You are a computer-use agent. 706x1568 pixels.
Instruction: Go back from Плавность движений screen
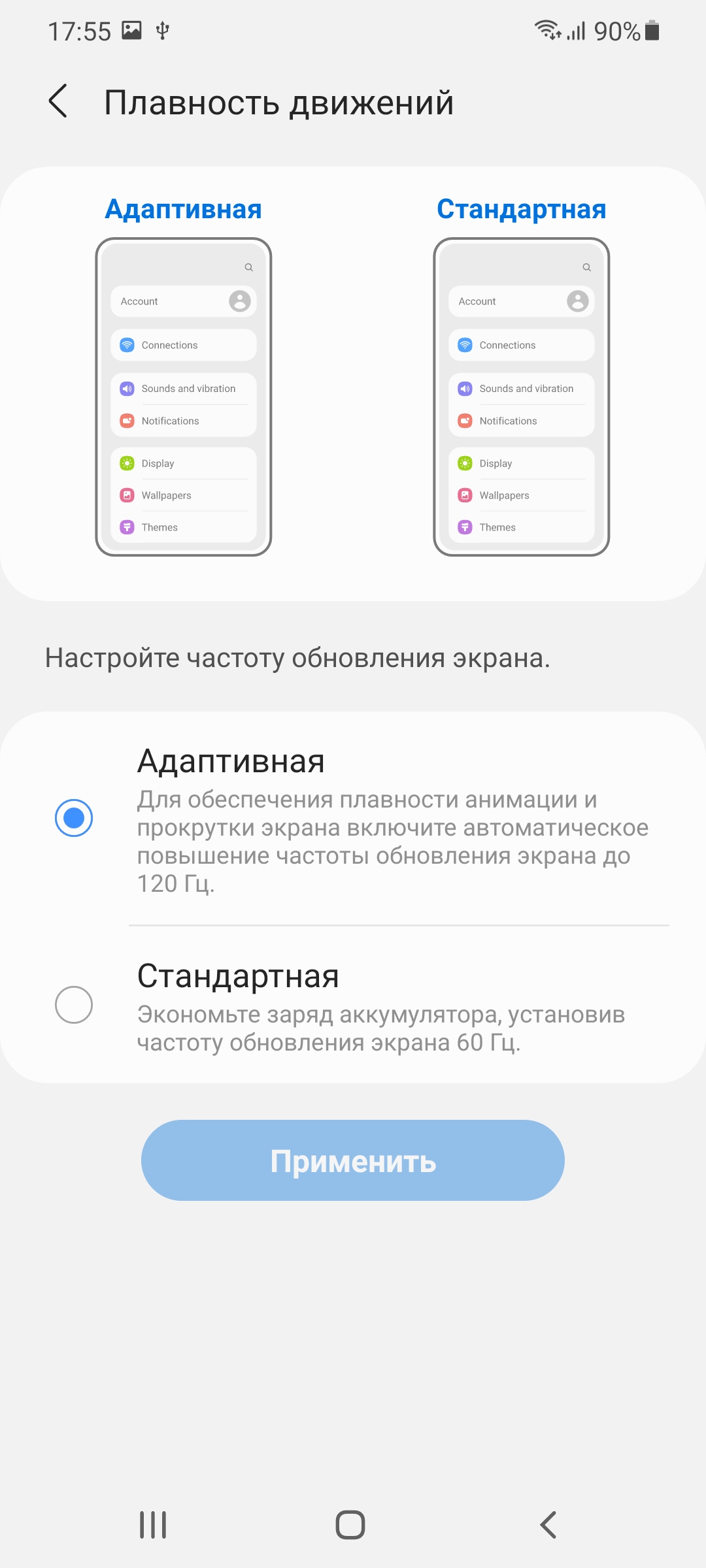coord(59,101)
